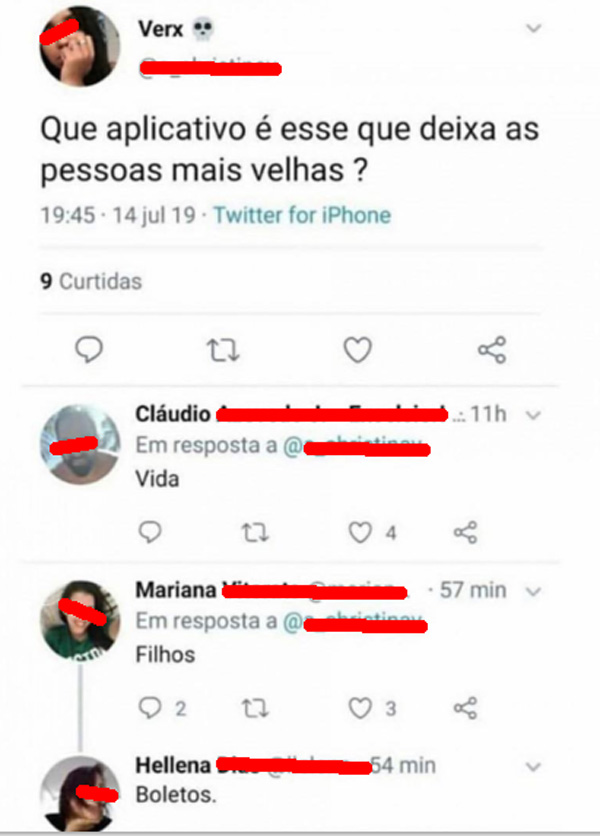Retweet Mariana's "Filhos" reply
Screen dimensions: 600x836
(255, 708)
